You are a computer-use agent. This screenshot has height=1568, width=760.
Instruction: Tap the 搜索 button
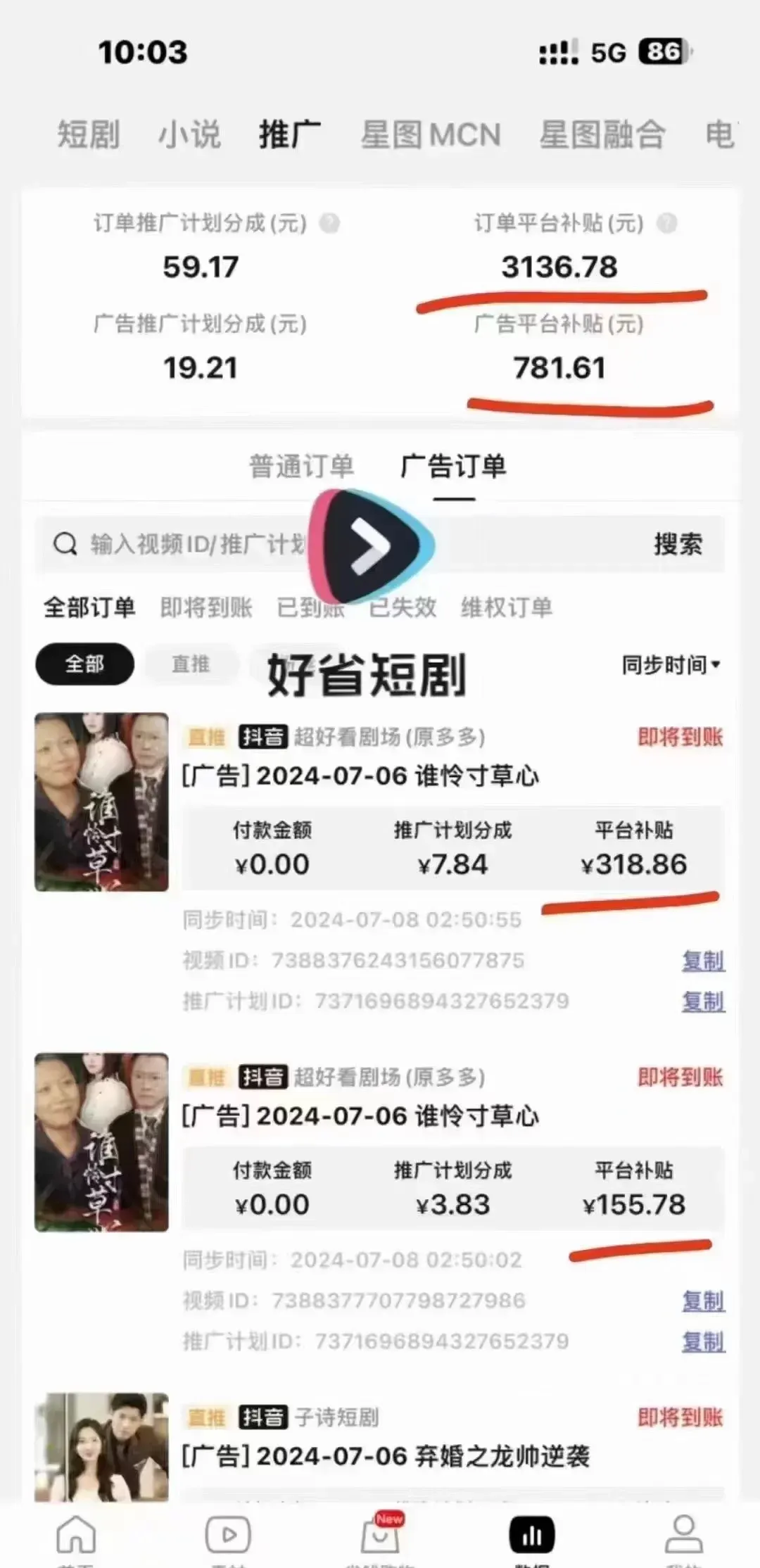click(677, 544)
